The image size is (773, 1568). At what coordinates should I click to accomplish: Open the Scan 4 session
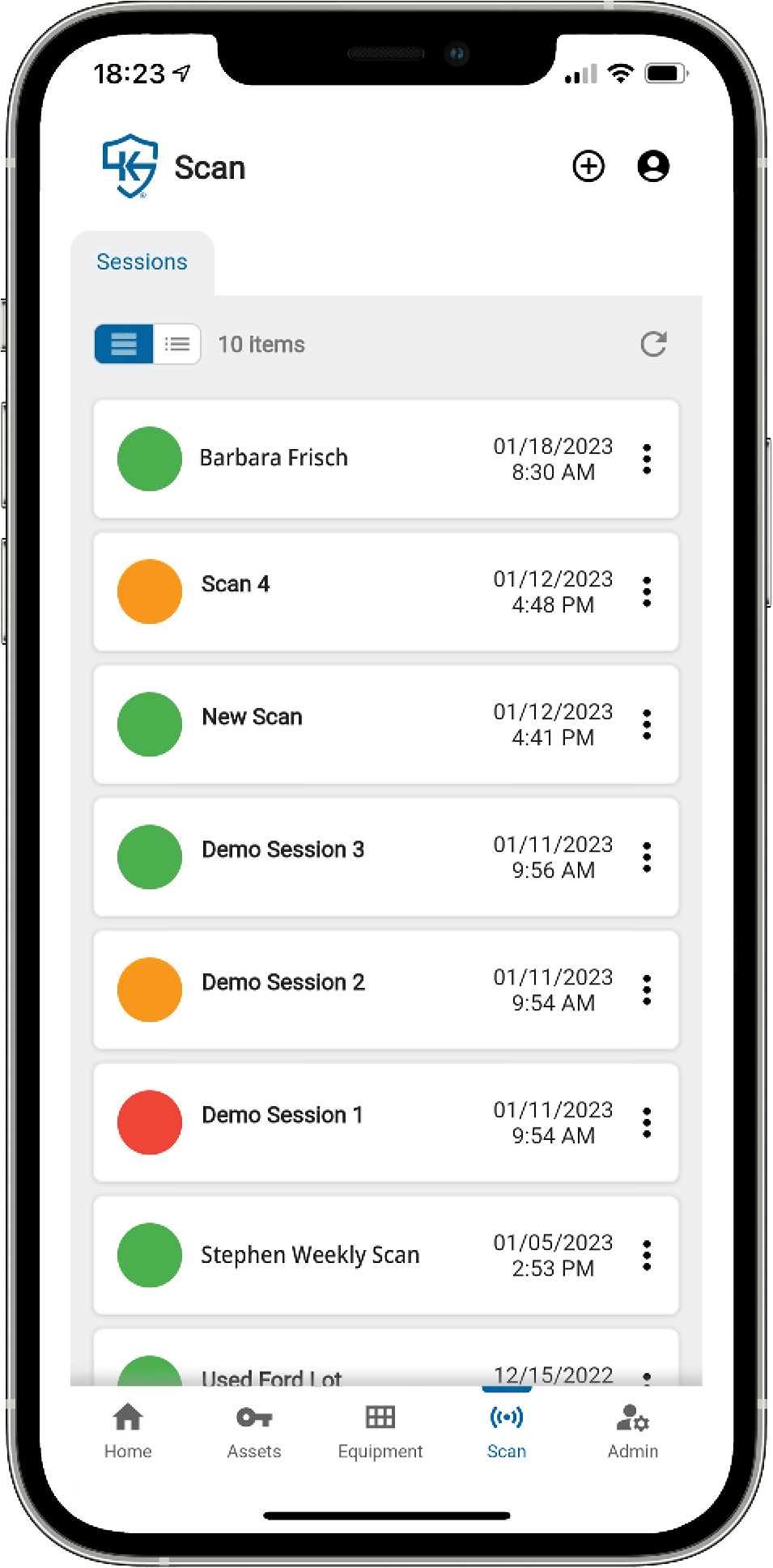click(236, 584)
